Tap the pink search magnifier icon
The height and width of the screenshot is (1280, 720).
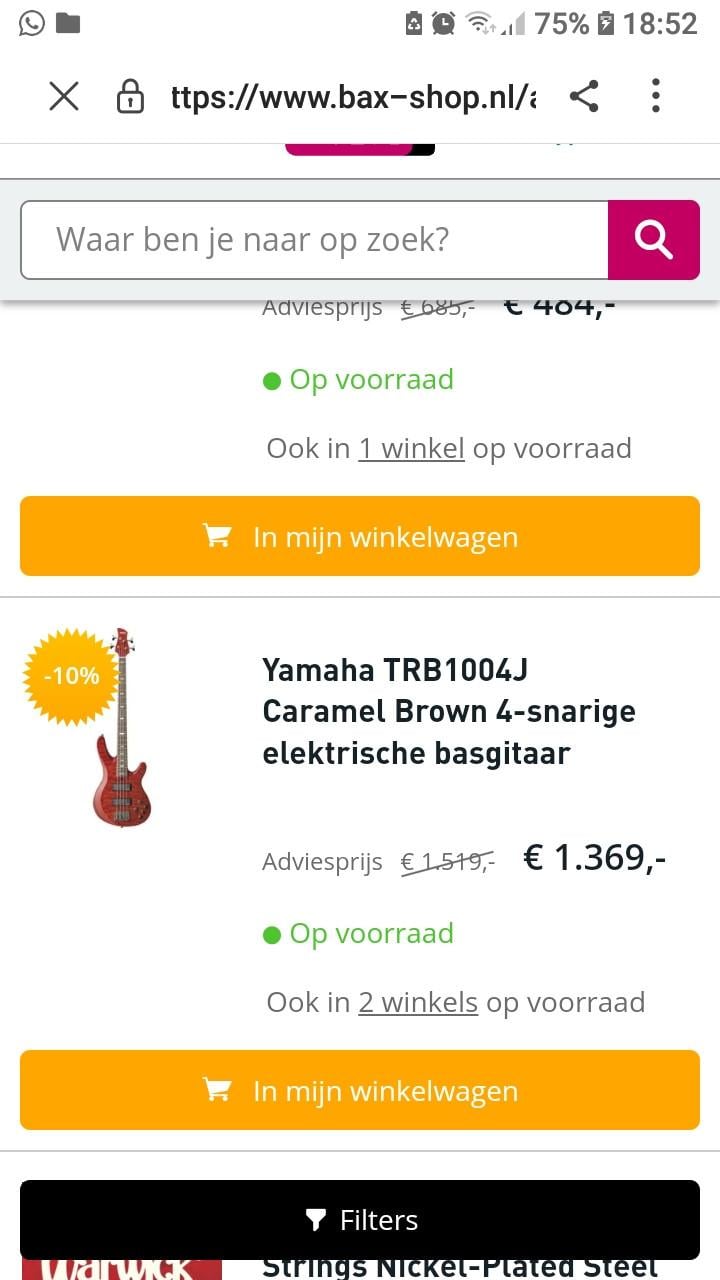point(653,239)
